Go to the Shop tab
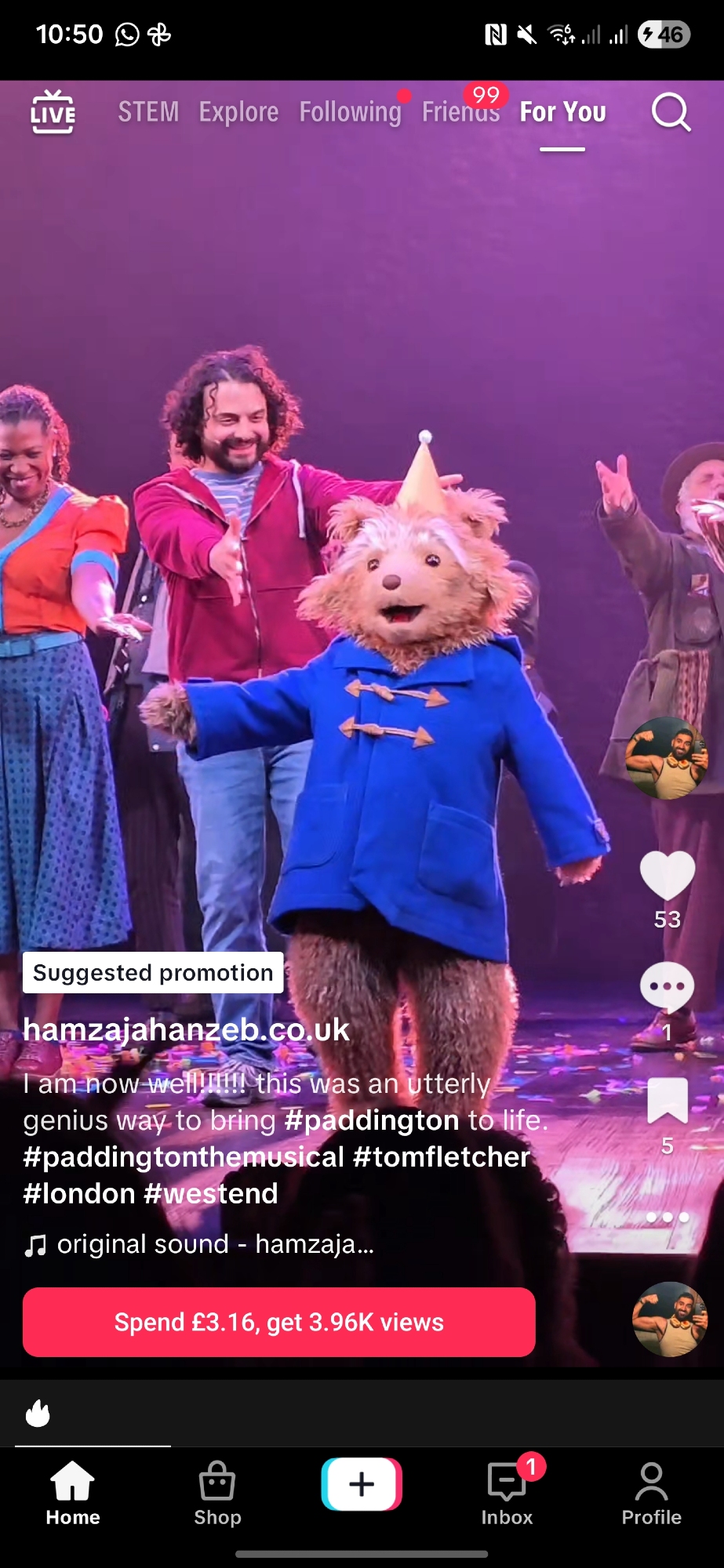The image size is (724, 1568). pyautogui.click(x=217, y=1493)
